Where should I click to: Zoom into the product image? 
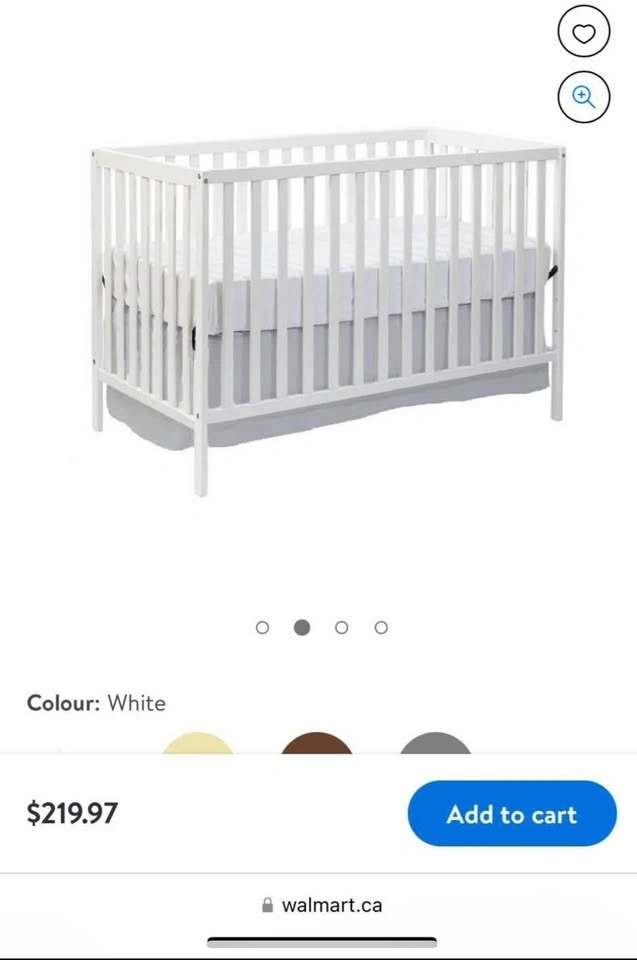pos(583,97)
